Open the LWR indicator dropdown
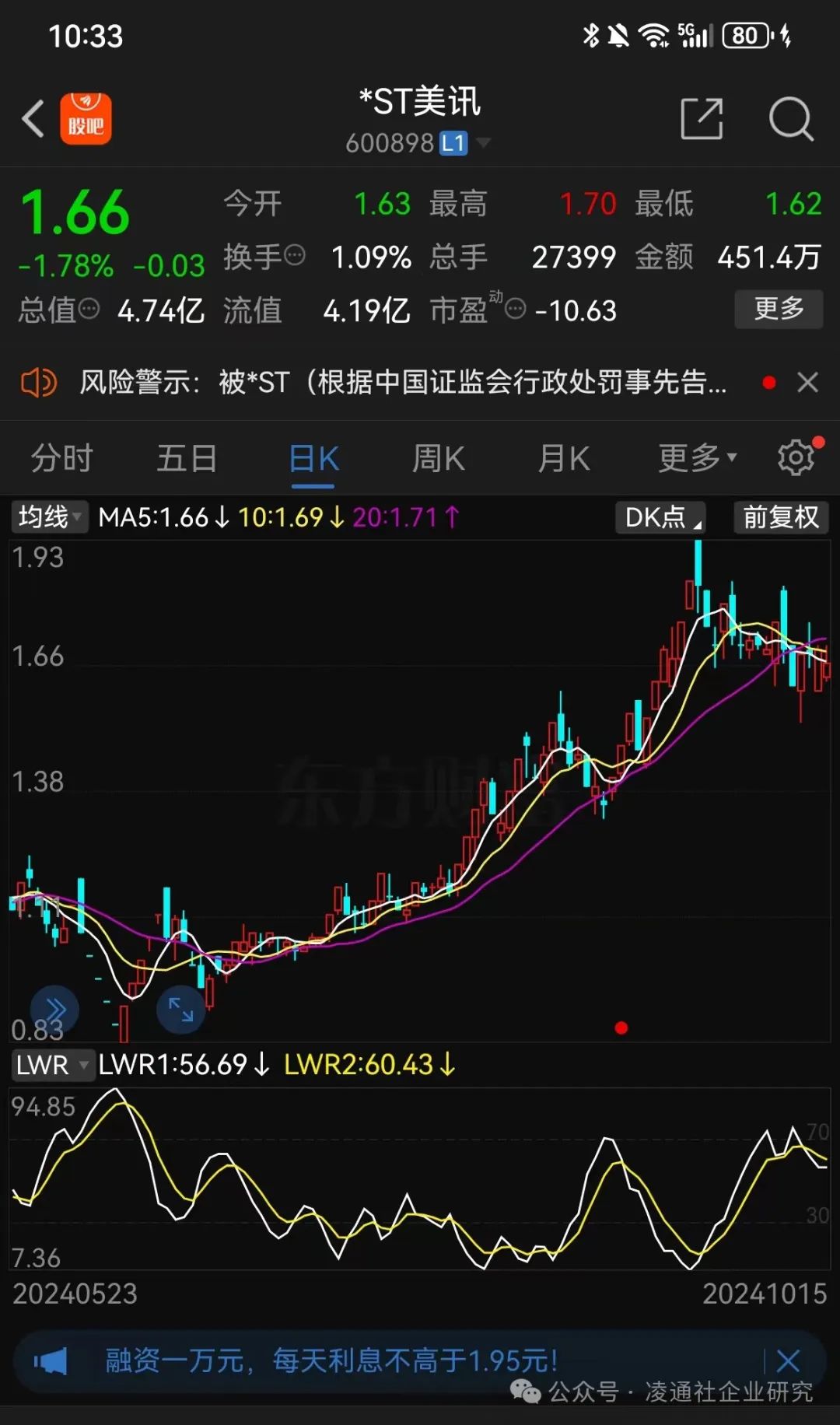The height and width of the screenshot is (1425, 840). tap(52, 1065)
